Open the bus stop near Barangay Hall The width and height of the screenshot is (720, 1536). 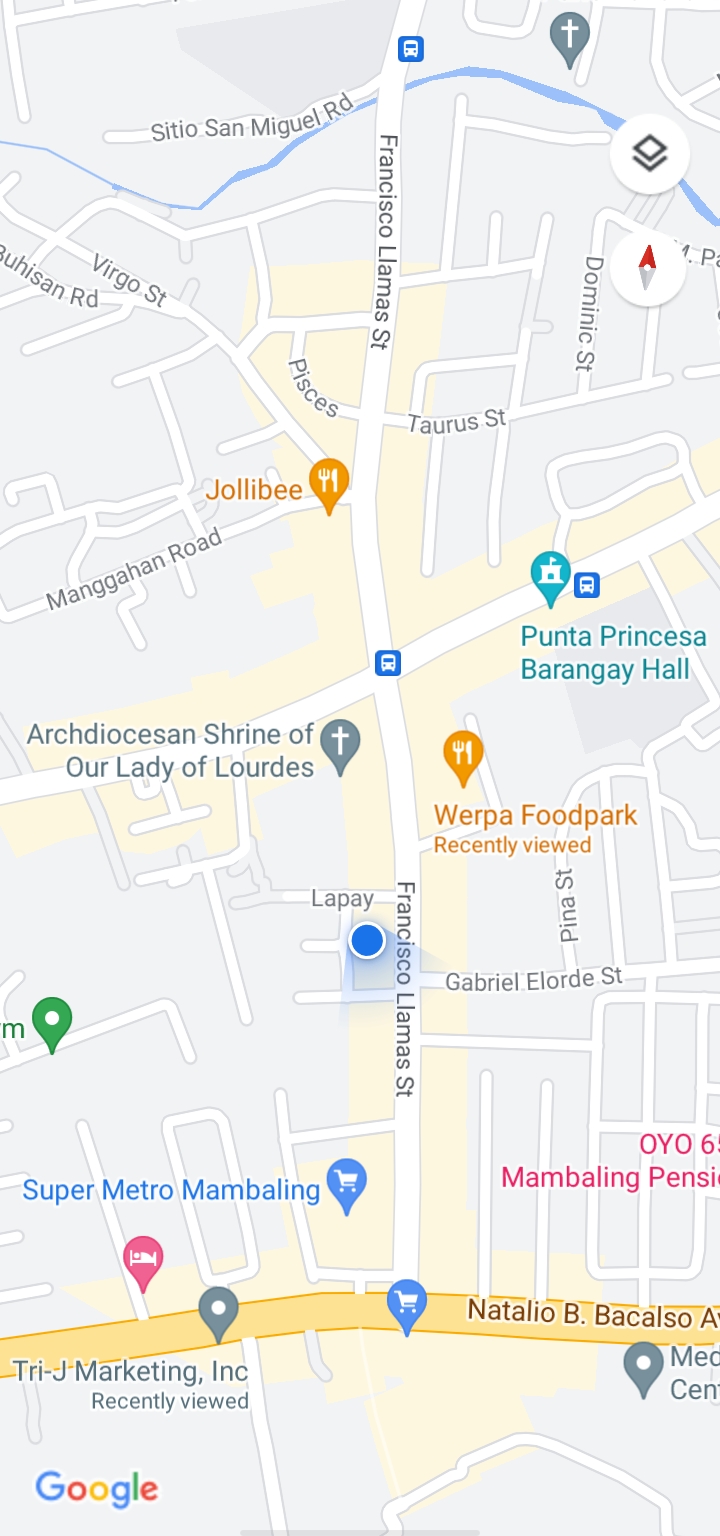tap(588, 584)
